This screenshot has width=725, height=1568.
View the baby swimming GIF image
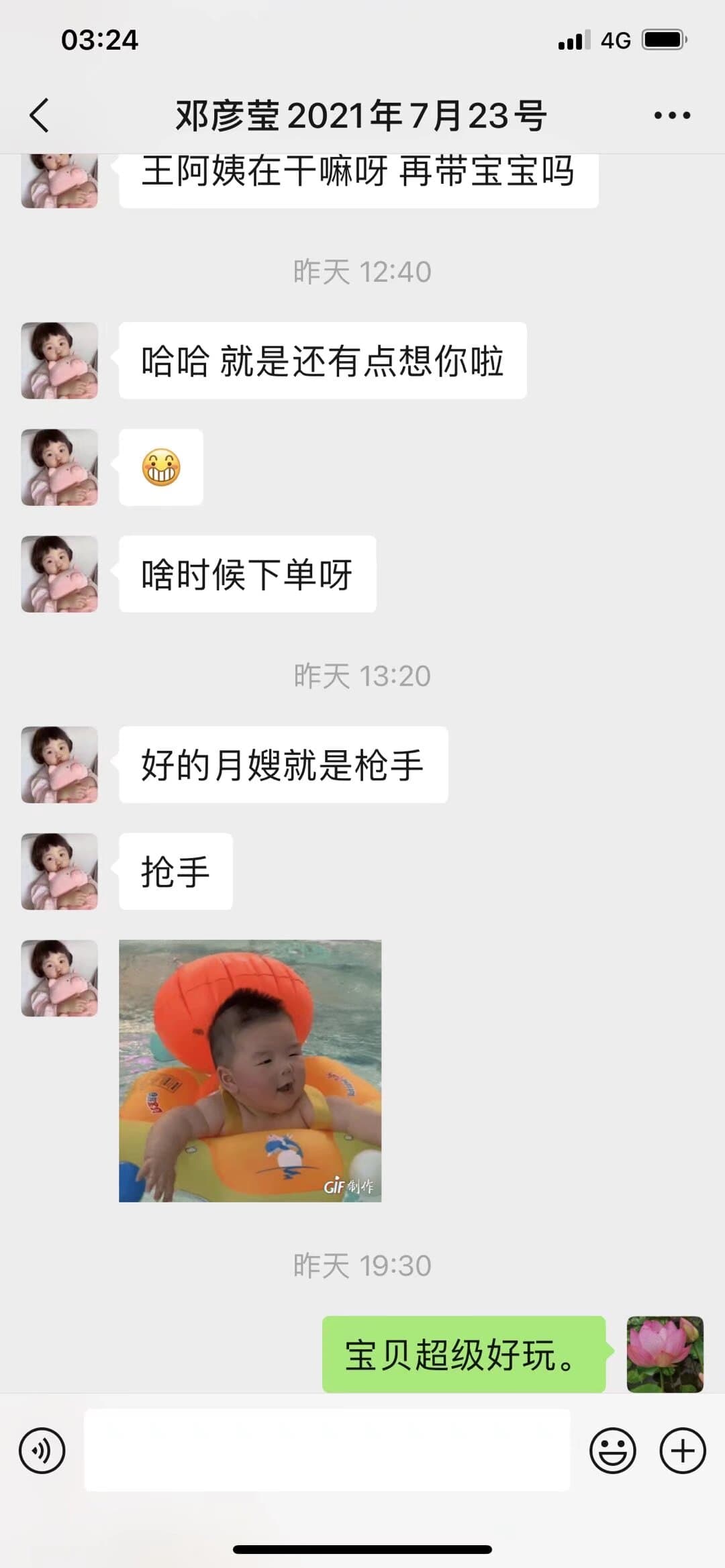pyautogui.click(x=250, y=1071)
